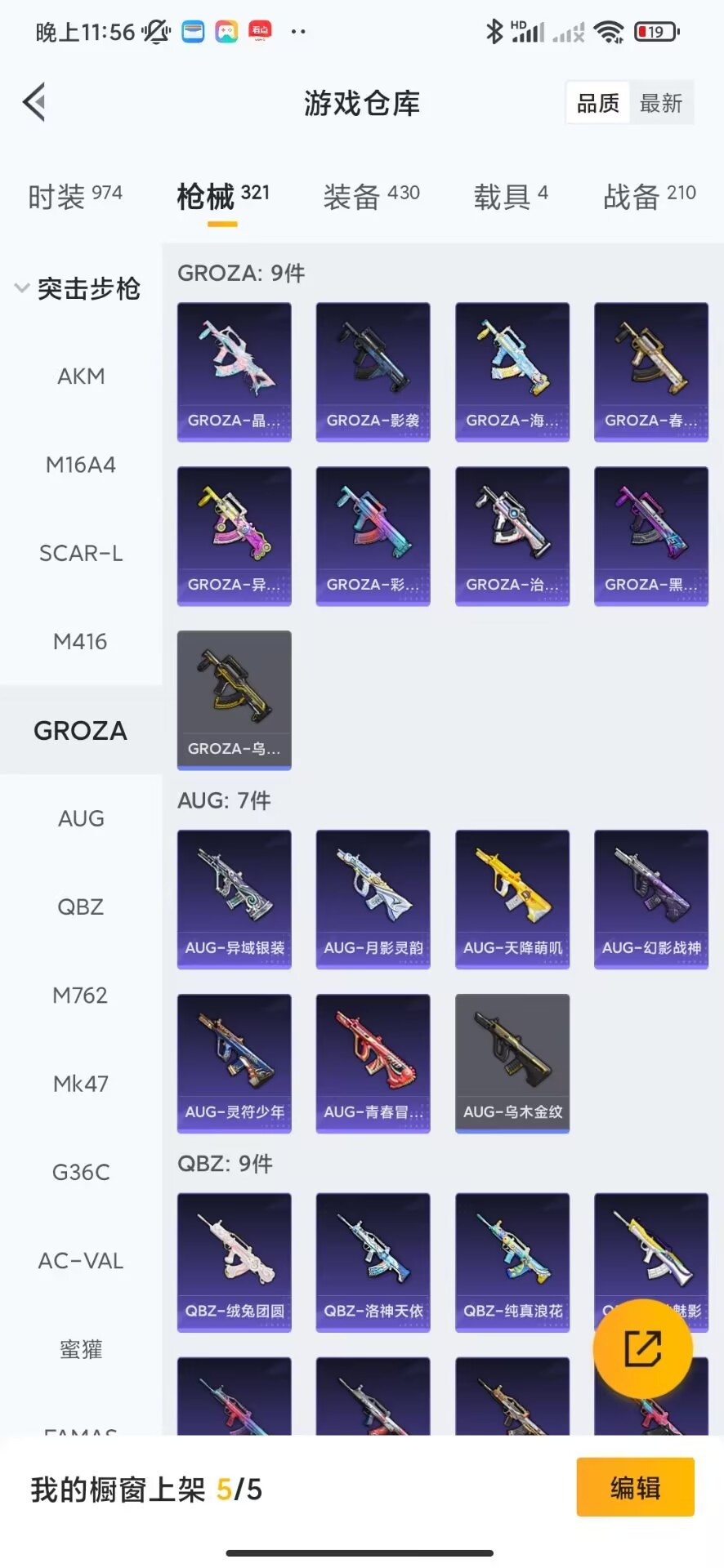
Task: Select M762 in the weapon list
Action: pyautogui.click(x=81, y=996)
